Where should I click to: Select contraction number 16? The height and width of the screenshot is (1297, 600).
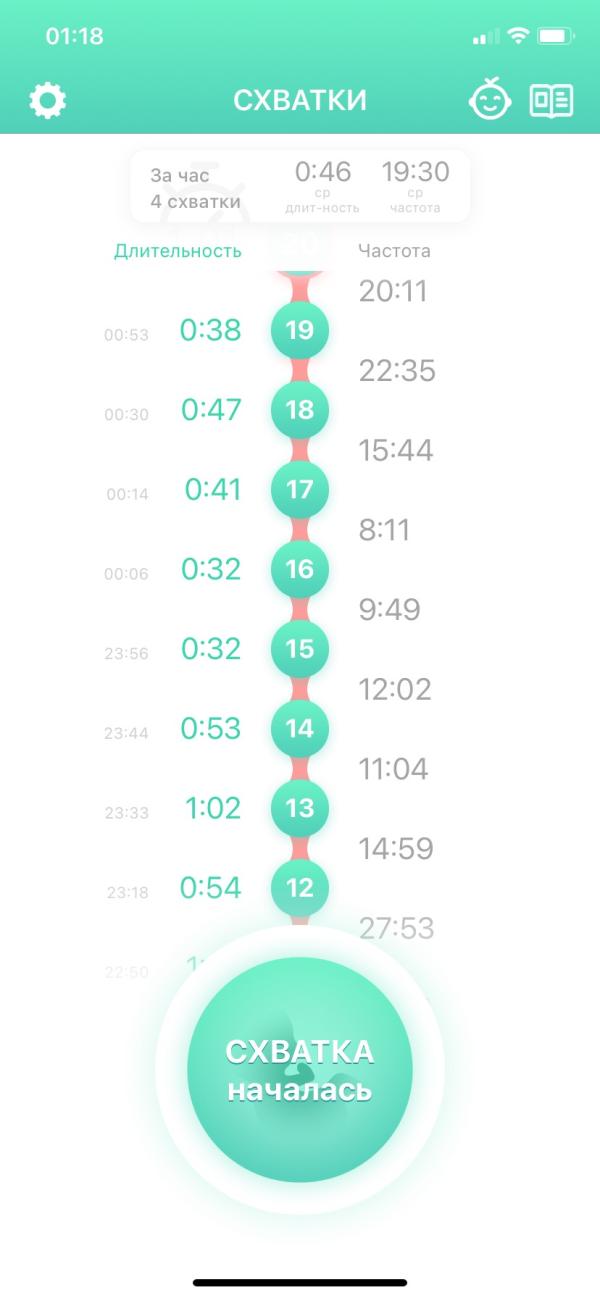pos(300,569)
